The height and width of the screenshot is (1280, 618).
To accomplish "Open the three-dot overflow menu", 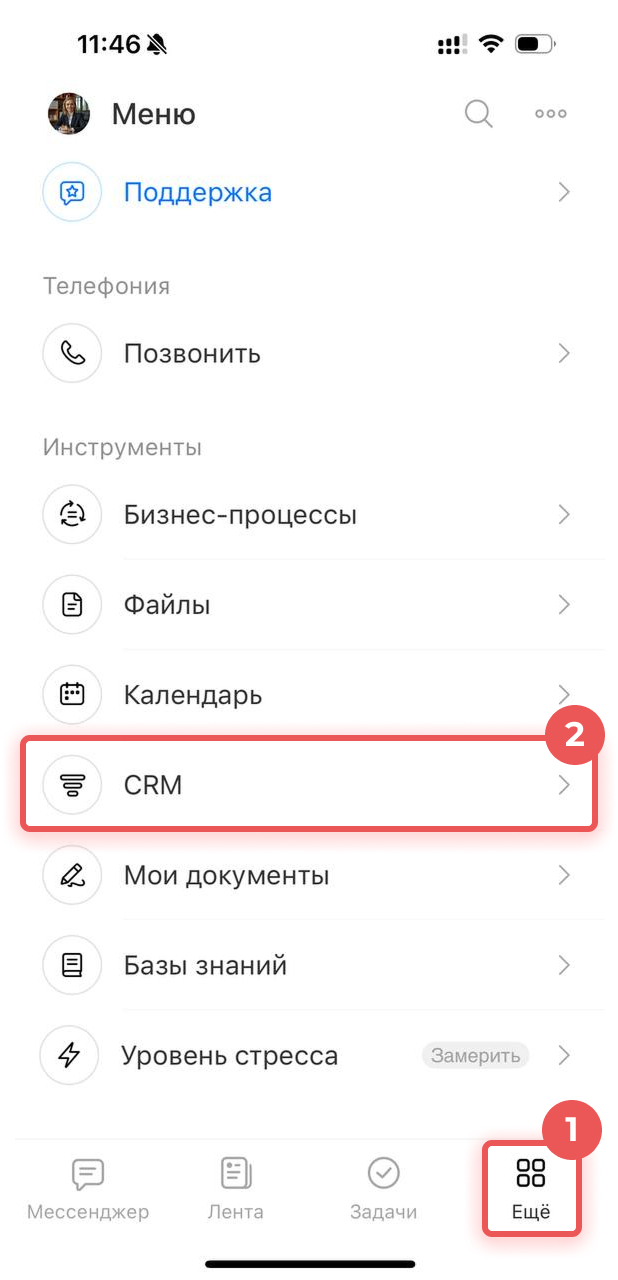I will 551,114.
